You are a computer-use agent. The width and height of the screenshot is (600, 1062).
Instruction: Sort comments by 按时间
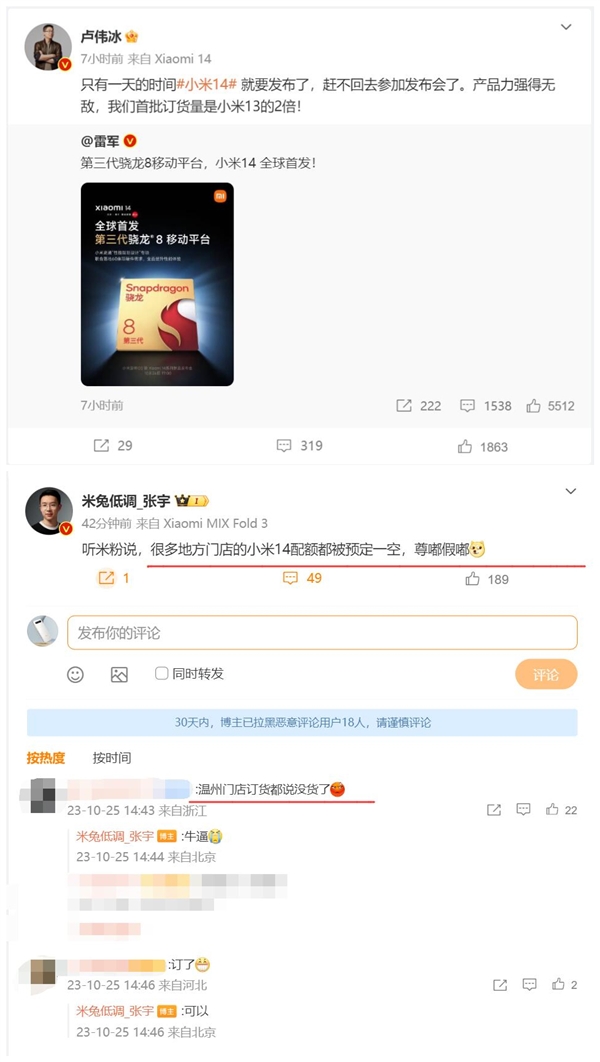click(112, 758)
